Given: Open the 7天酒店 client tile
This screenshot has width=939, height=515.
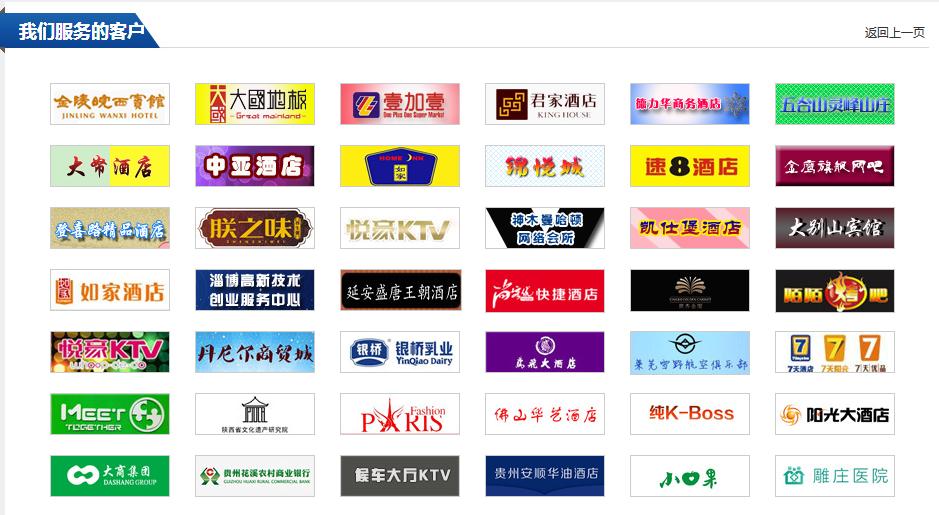Looking at the screenshot, I should pos(835,352).
